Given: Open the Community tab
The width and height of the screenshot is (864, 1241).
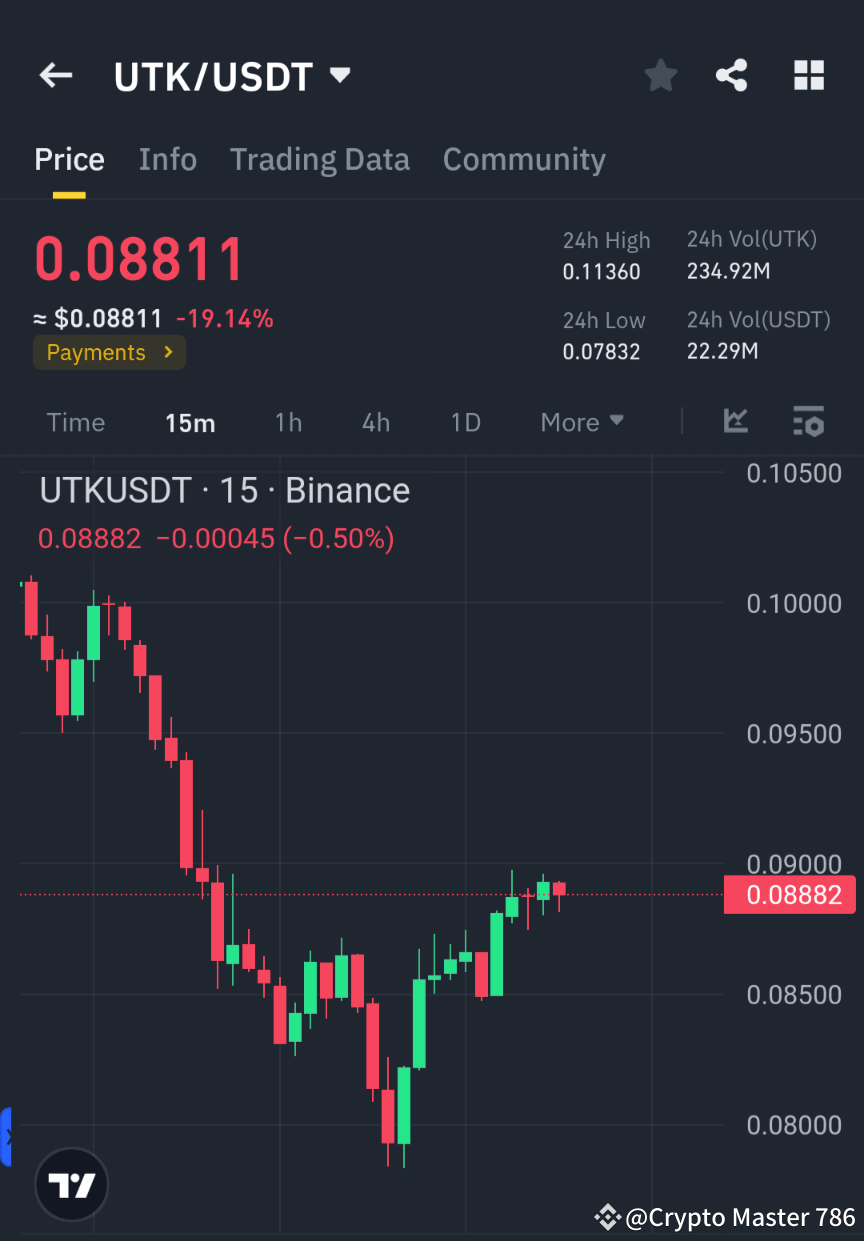Looking at the screenshot, I should click(524, 159).
